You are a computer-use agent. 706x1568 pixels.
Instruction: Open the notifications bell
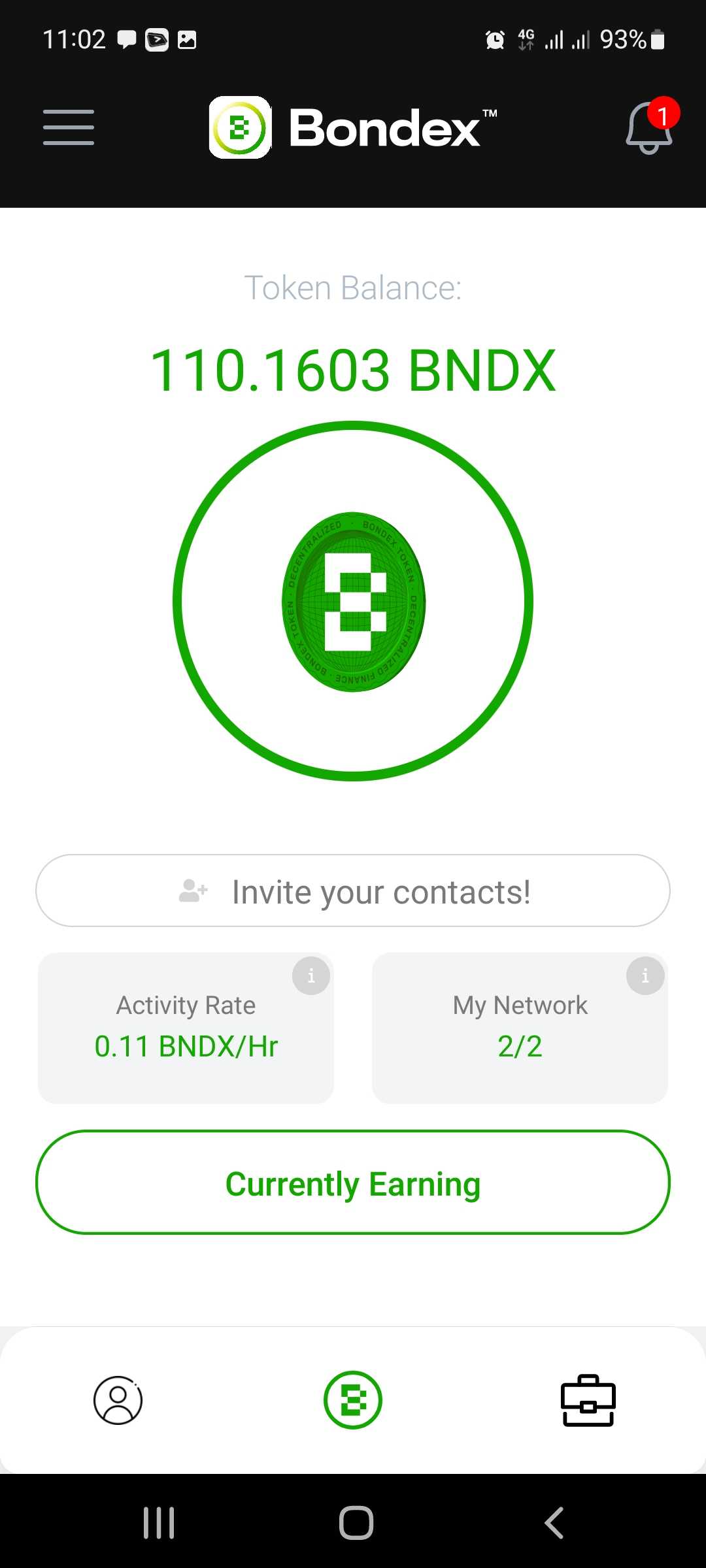649,128
